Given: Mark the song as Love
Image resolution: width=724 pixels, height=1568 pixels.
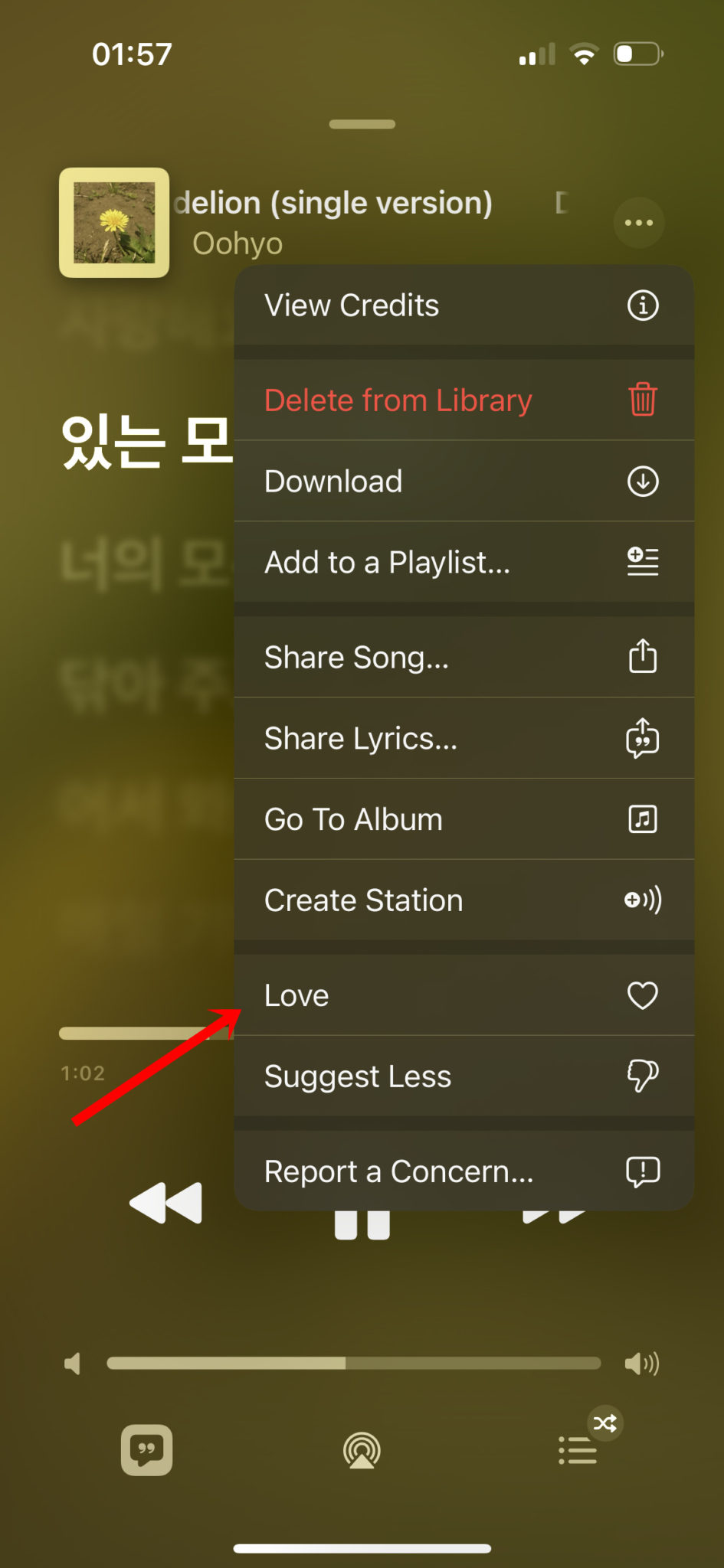Looking at the screenshot, I should tap(464, 996).
